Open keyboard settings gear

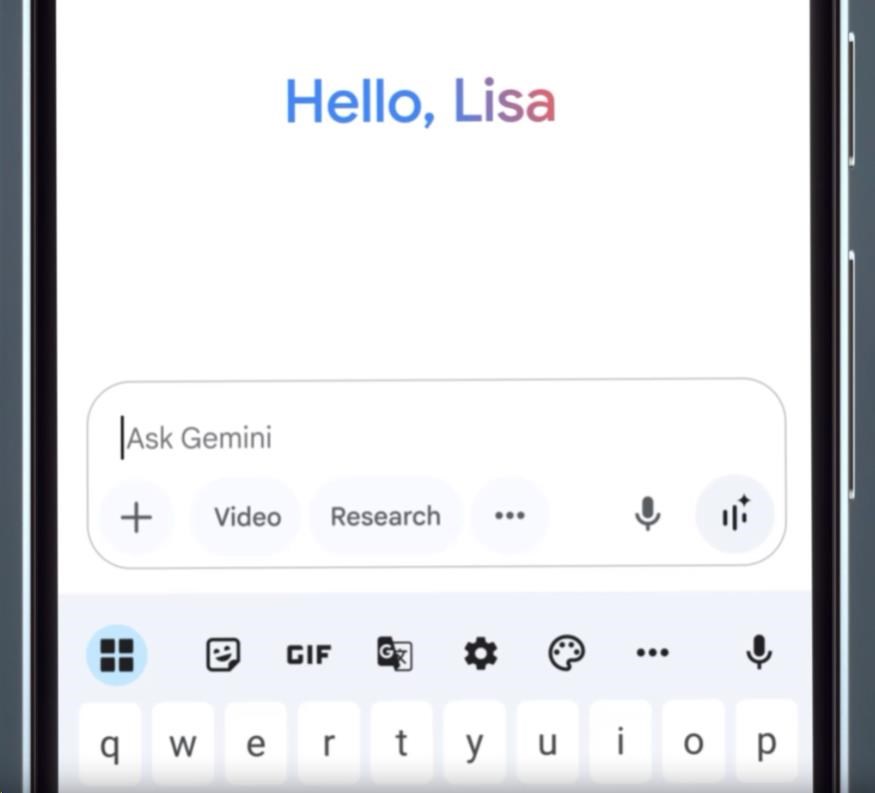[480, 655]
